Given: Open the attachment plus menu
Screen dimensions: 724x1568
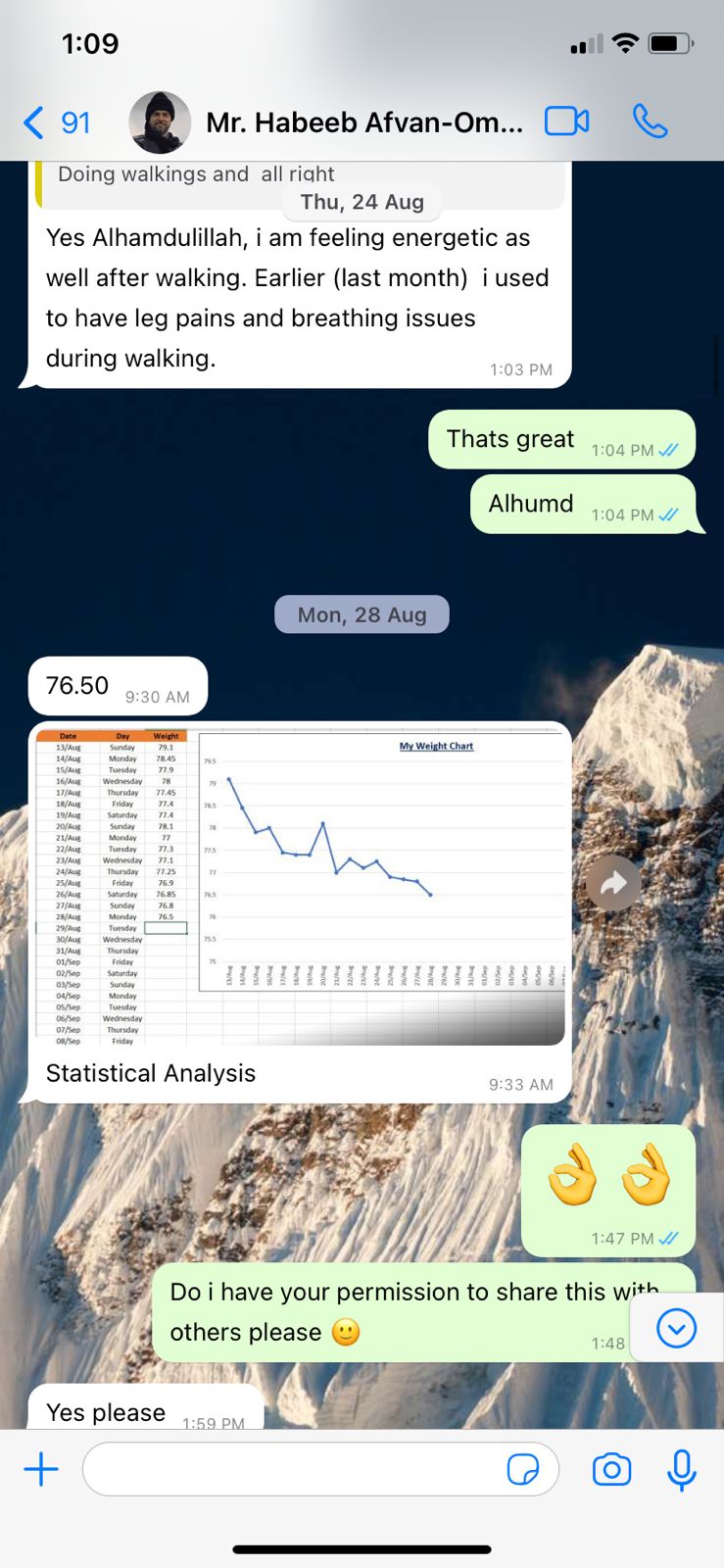Looking at the screenshot, I should [x=41, y=1469].
